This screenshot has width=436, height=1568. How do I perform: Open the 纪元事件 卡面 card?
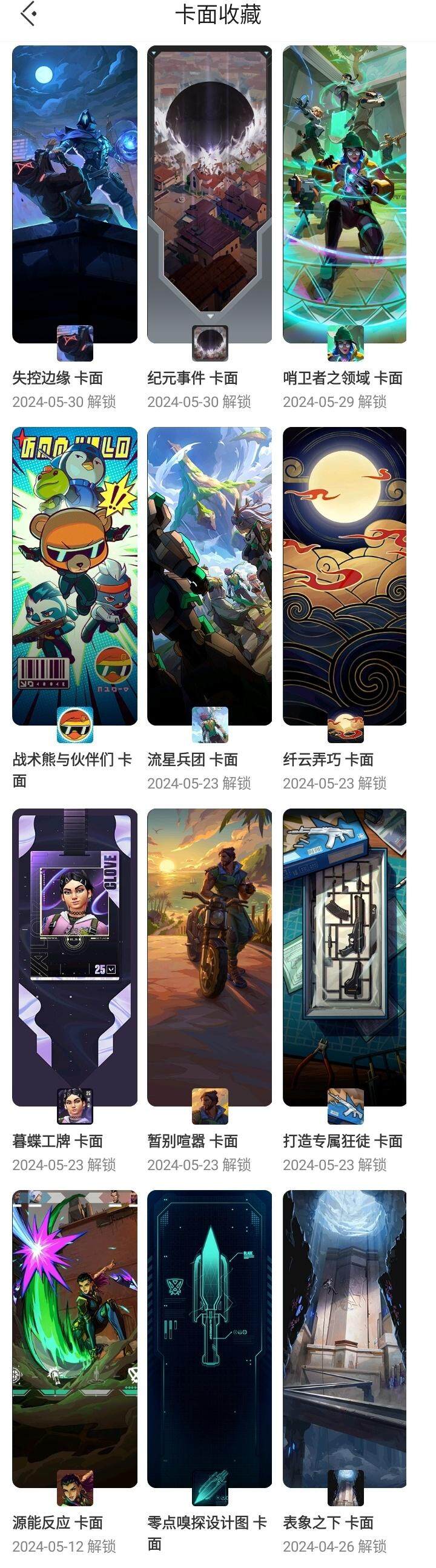coord(210,195)
